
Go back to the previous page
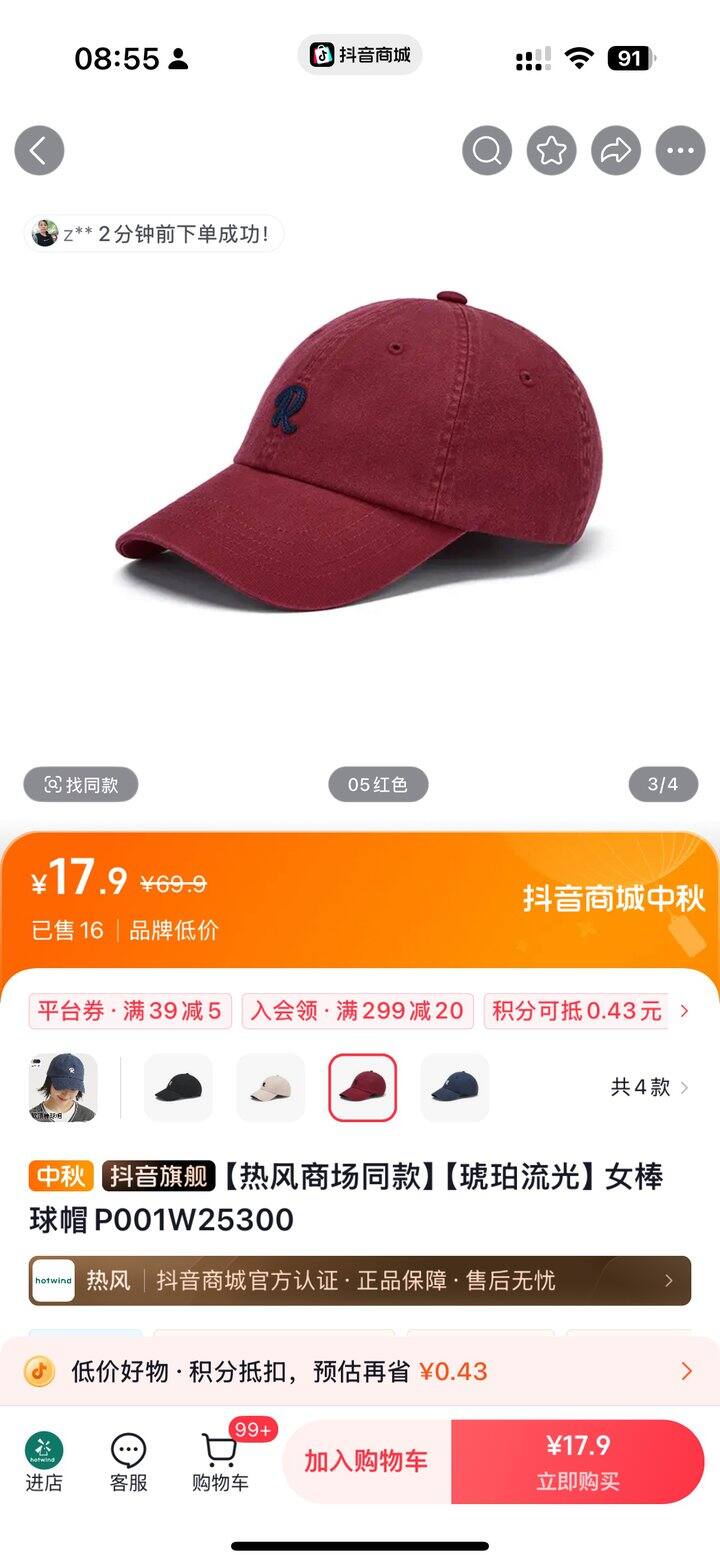coord(39,151)
